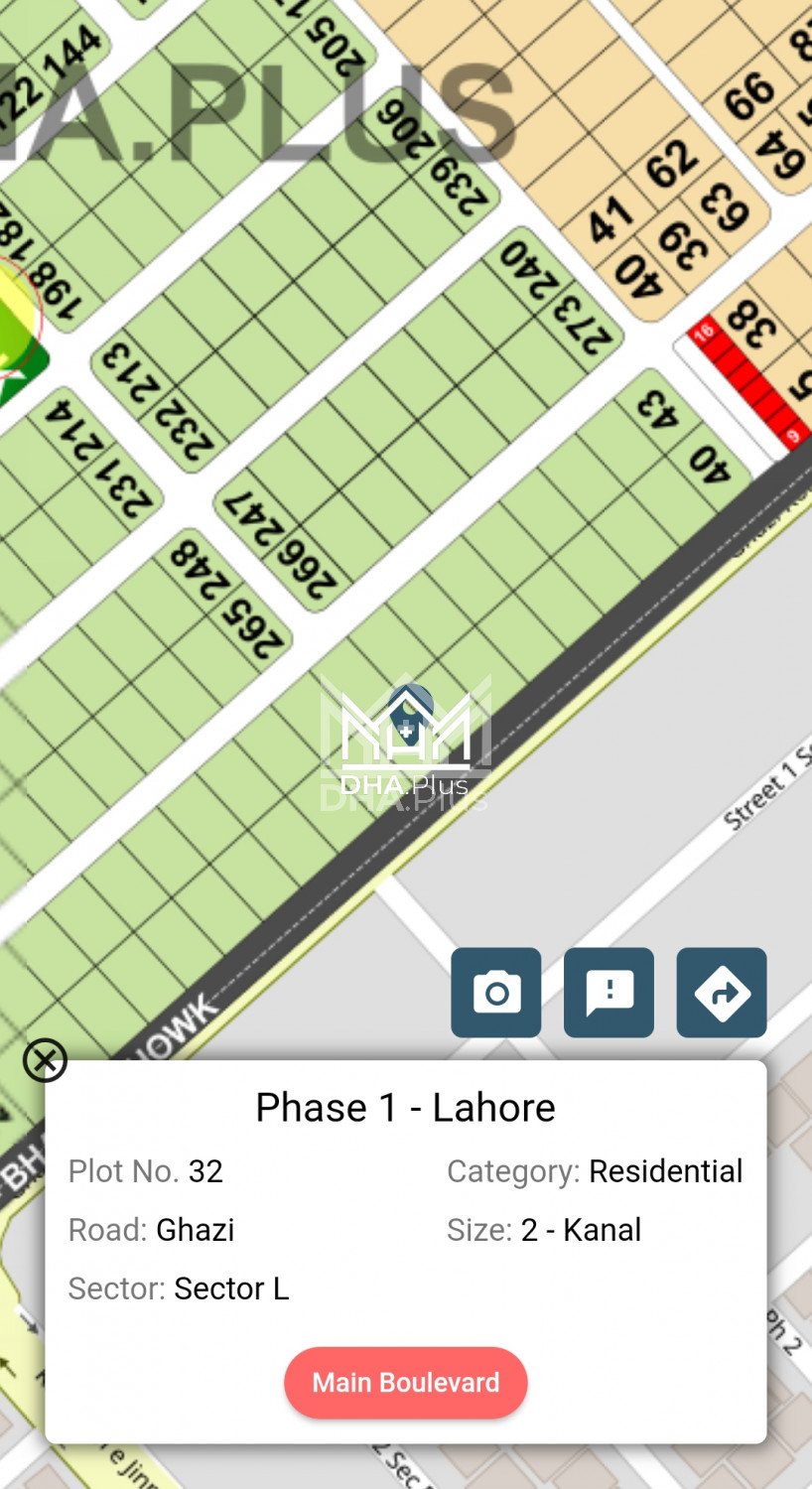Tap the camera snapshot button
Viewport: 812px width, 1489px height.
click(496, 993)
